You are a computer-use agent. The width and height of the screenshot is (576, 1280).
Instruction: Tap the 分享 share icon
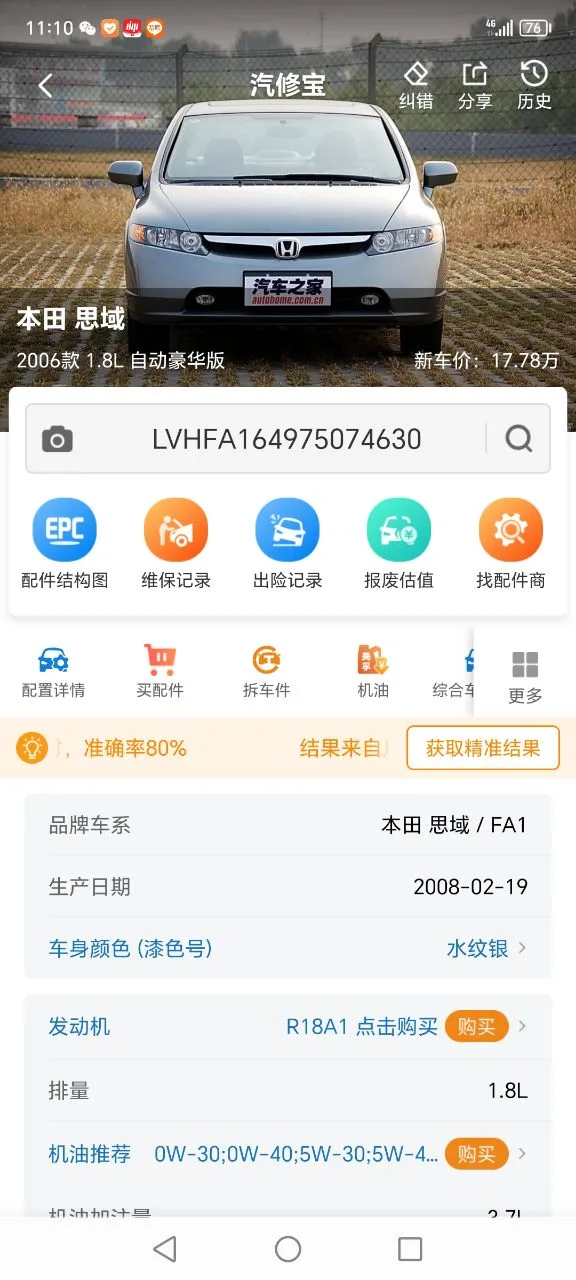point(475,85)
